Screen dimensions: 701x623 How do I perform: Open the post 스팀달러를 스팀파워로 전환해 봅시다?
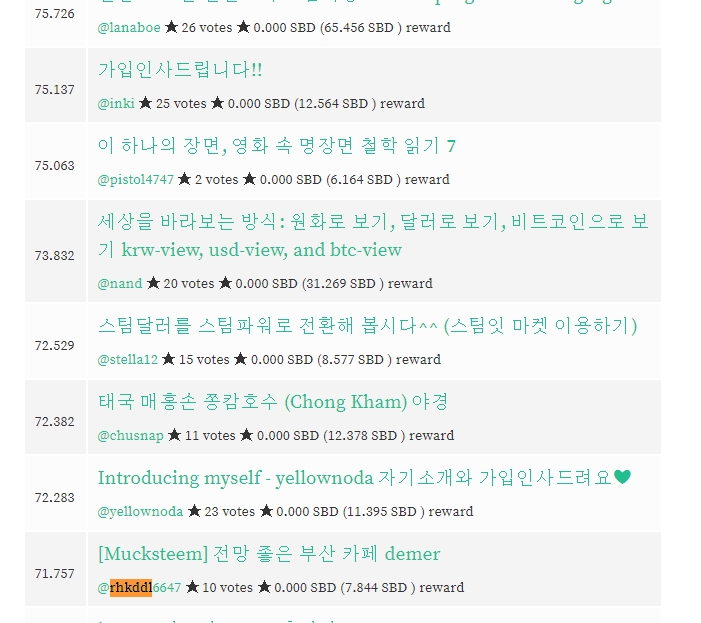tap(366, 326)
